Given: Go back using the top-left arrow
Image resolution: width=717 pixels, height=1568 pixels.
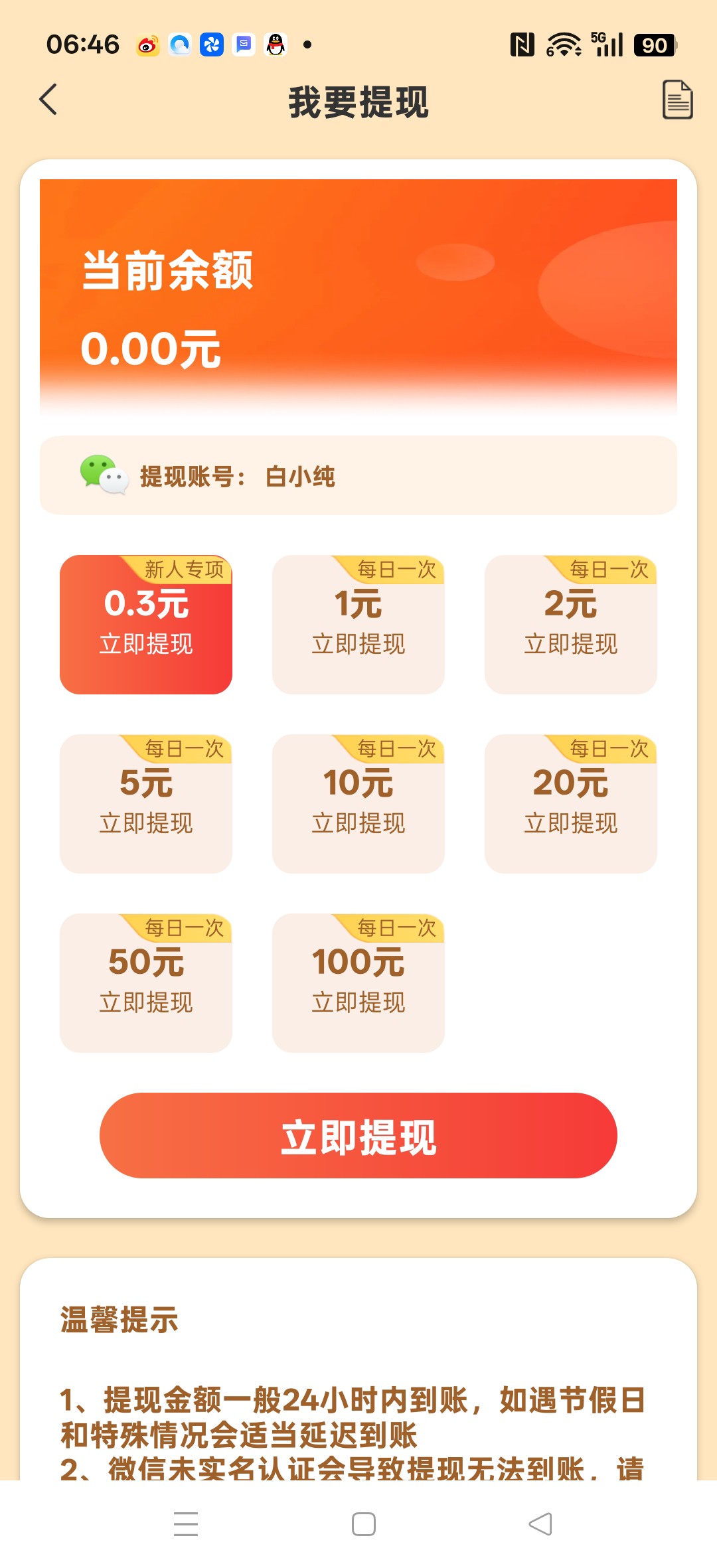Looking at the screenshot, I should tap(46, 100).
